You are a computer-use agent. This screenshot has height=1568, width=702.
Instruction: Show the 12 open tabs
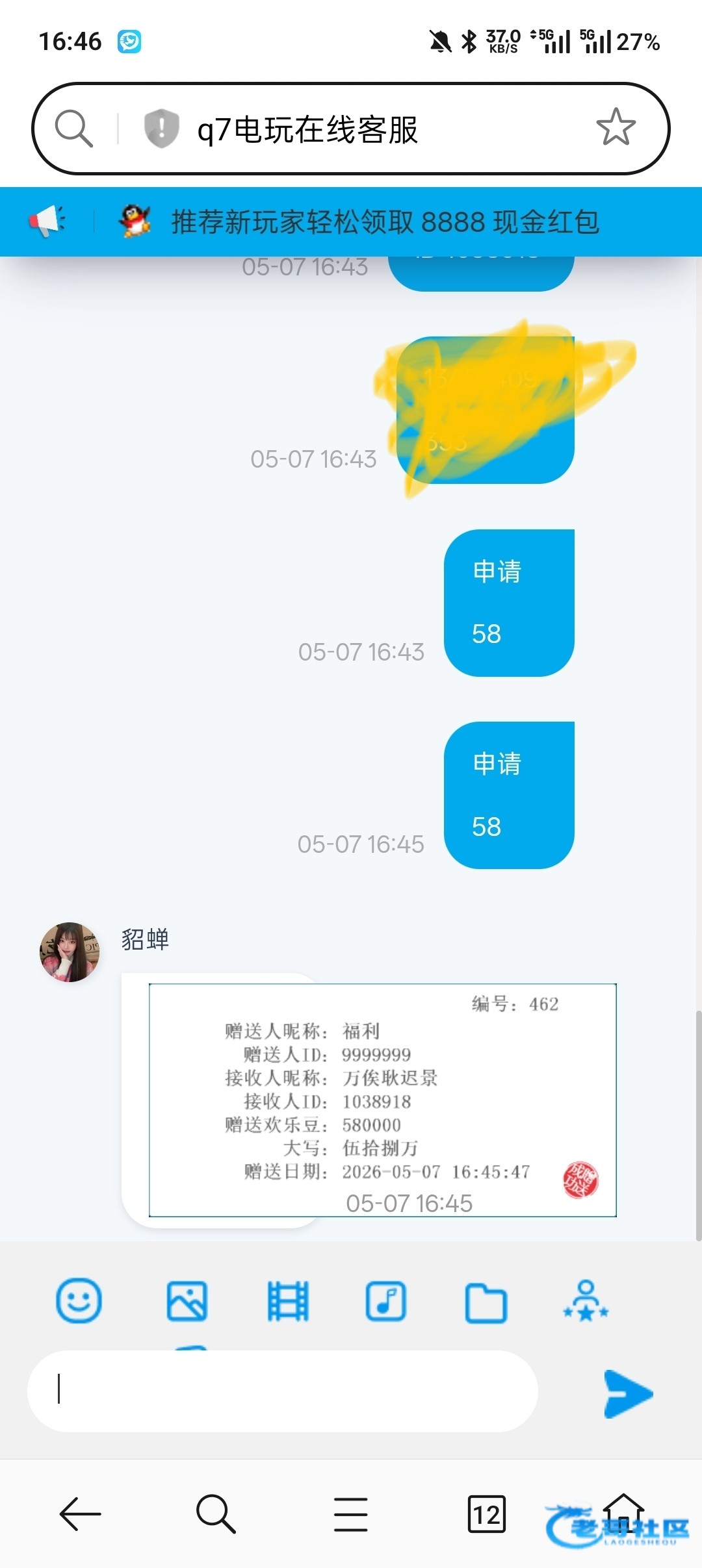coord(486,1514)
